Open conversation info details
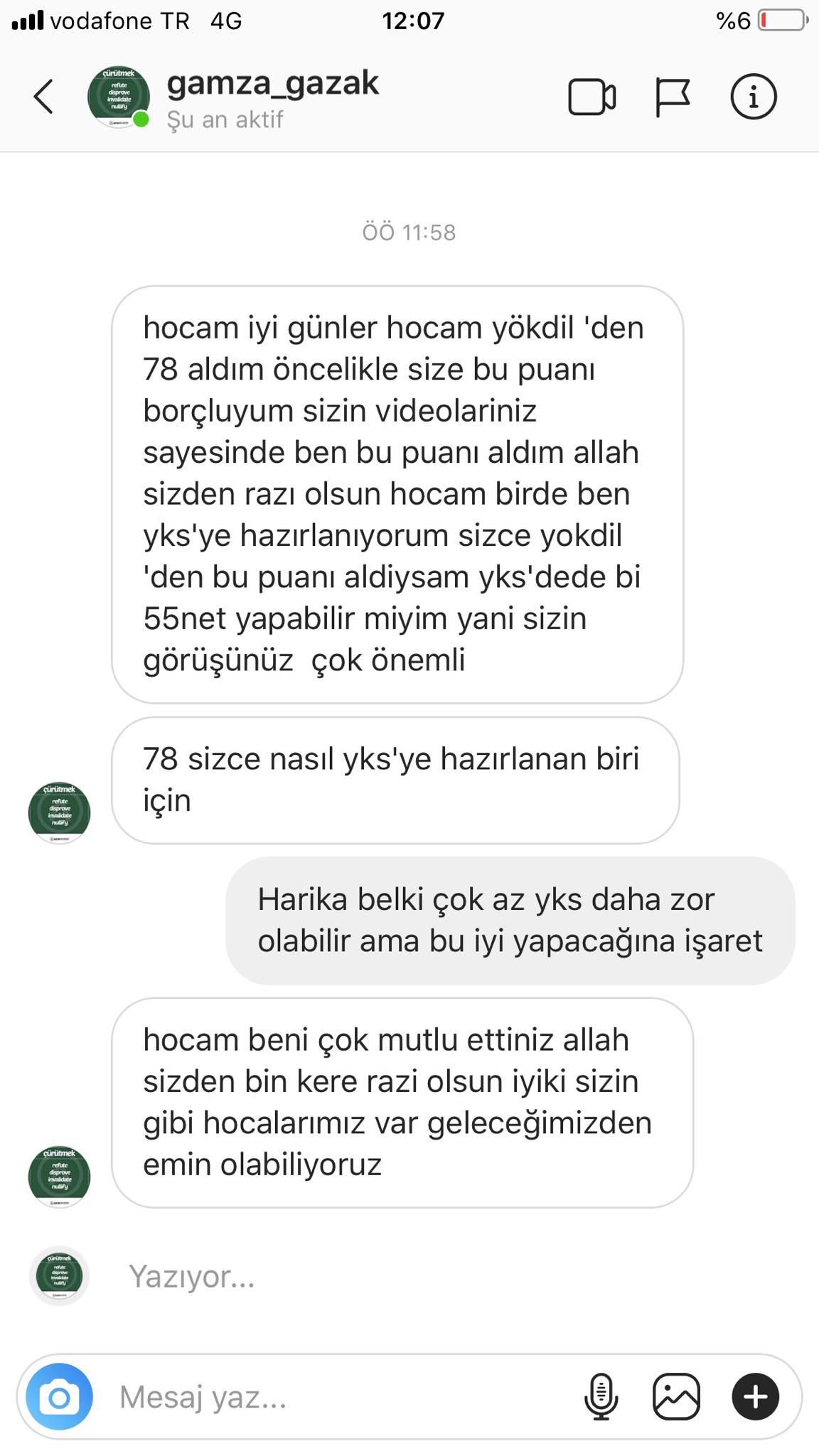819x1456 pixels. 754,96
